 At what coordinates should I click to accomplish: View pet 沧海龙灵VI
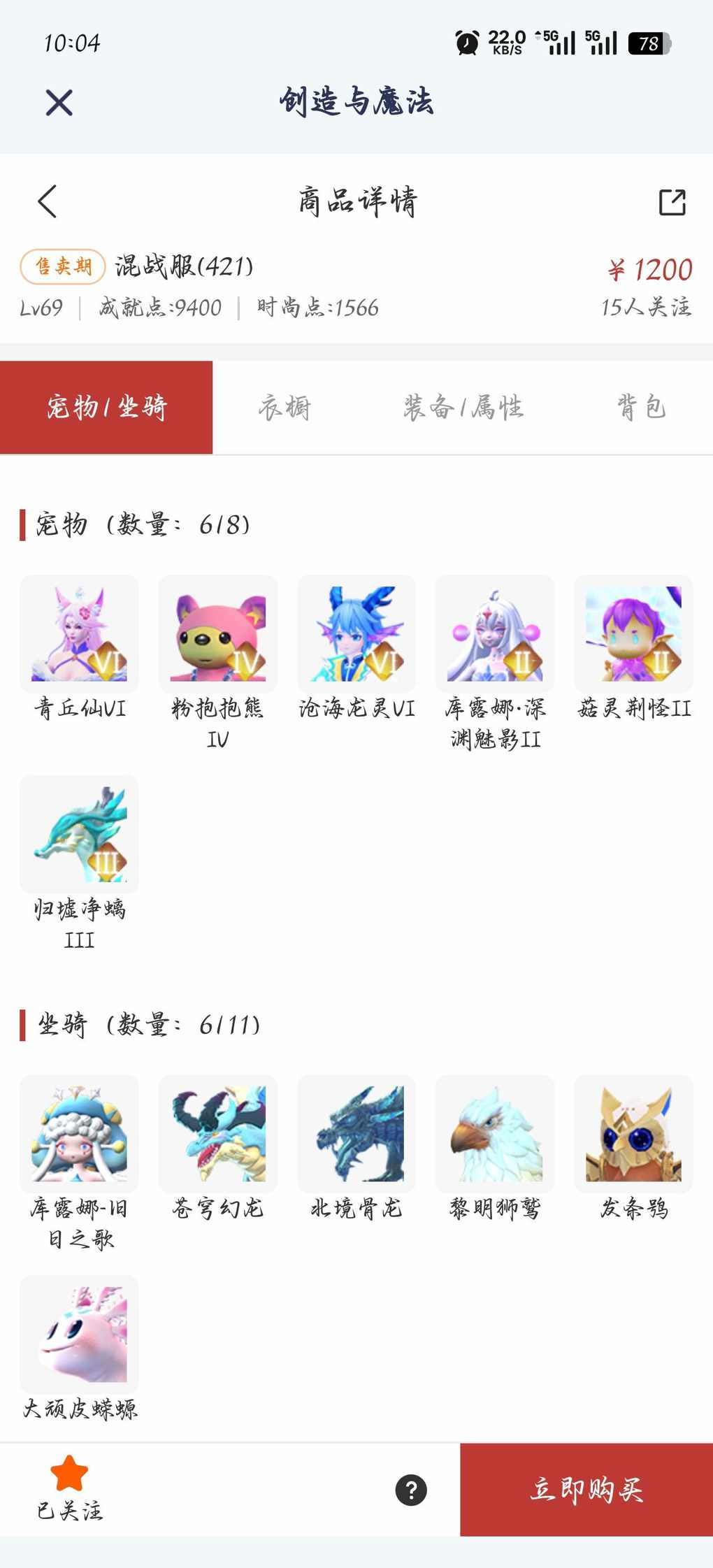tap(356, 634)
